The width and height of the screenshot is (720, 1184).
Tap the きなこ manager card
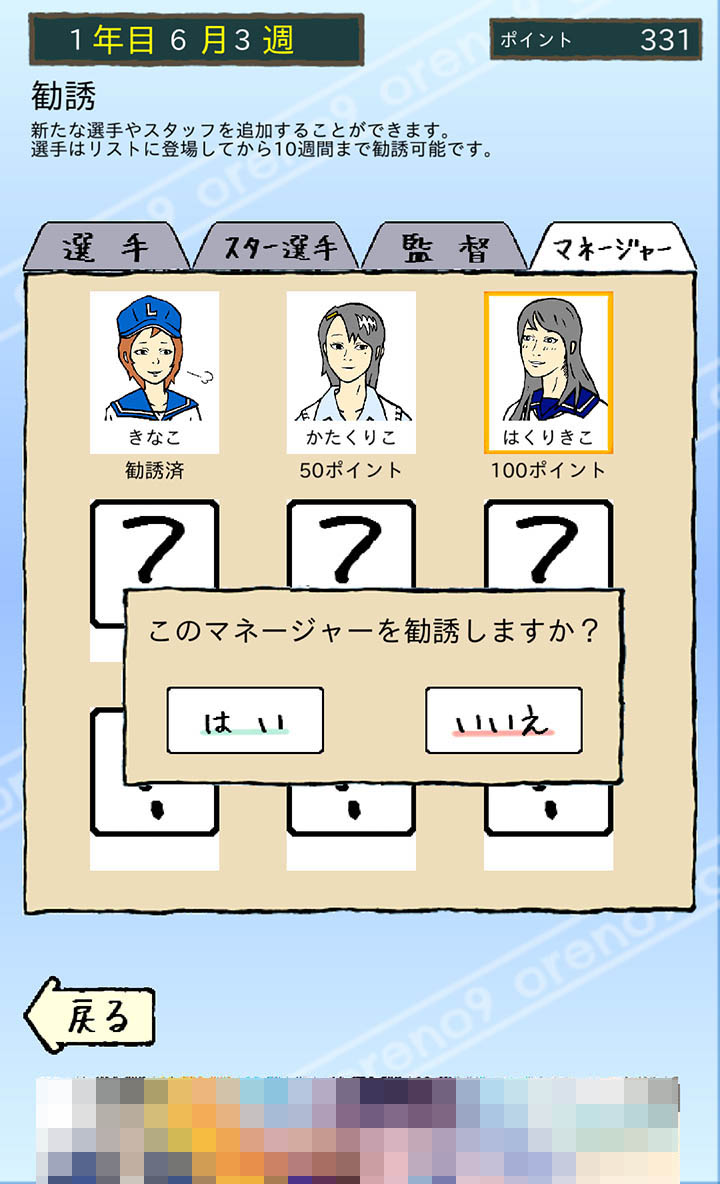(154, 372)
